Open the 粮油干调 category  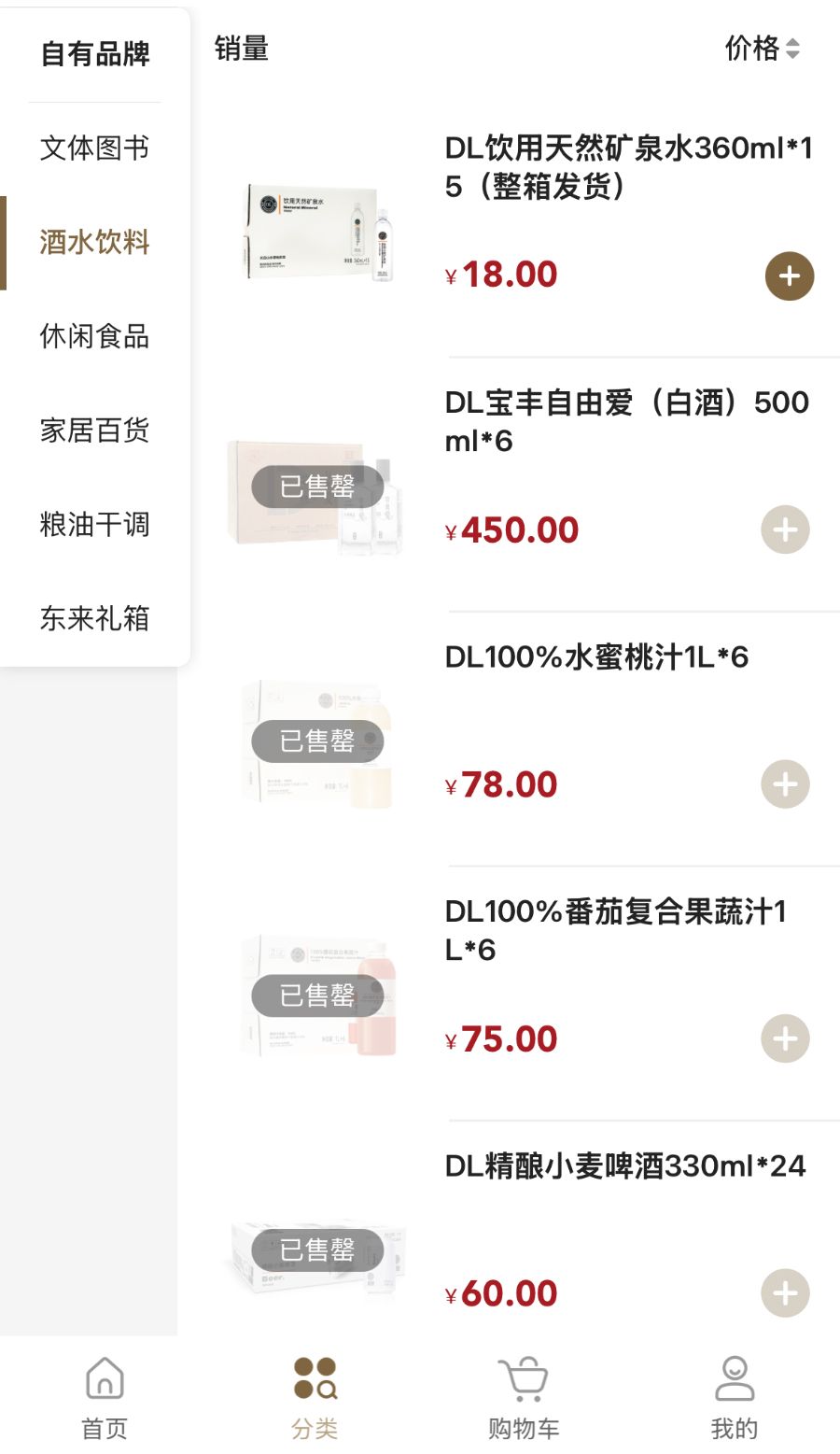click(x=95, y=525)
